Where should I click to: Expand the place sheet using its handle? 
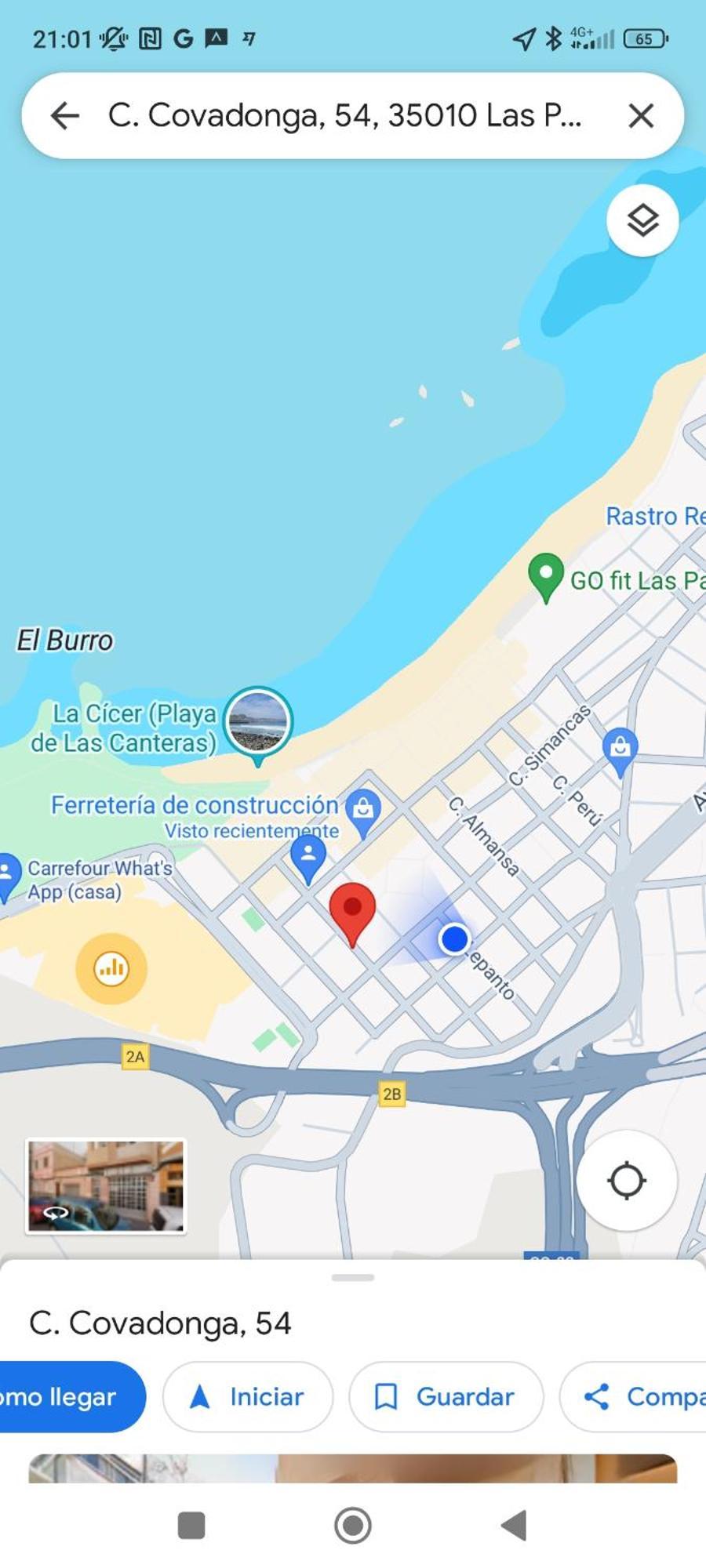[353, 1277]
